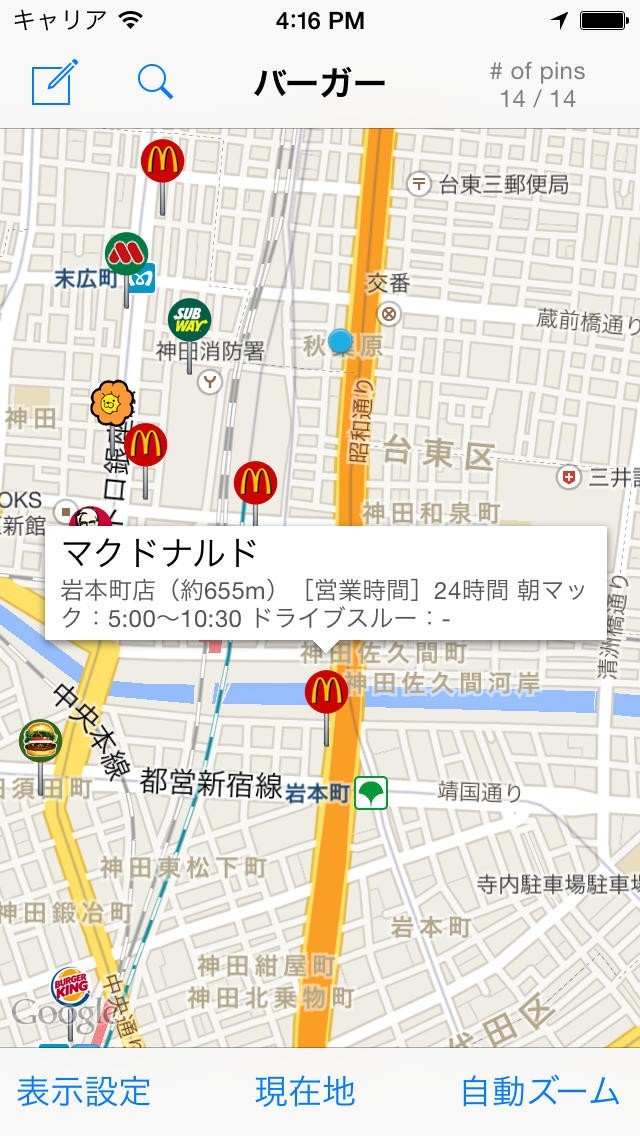Select the Mos Burger pin near 末広町

[126, 253]
